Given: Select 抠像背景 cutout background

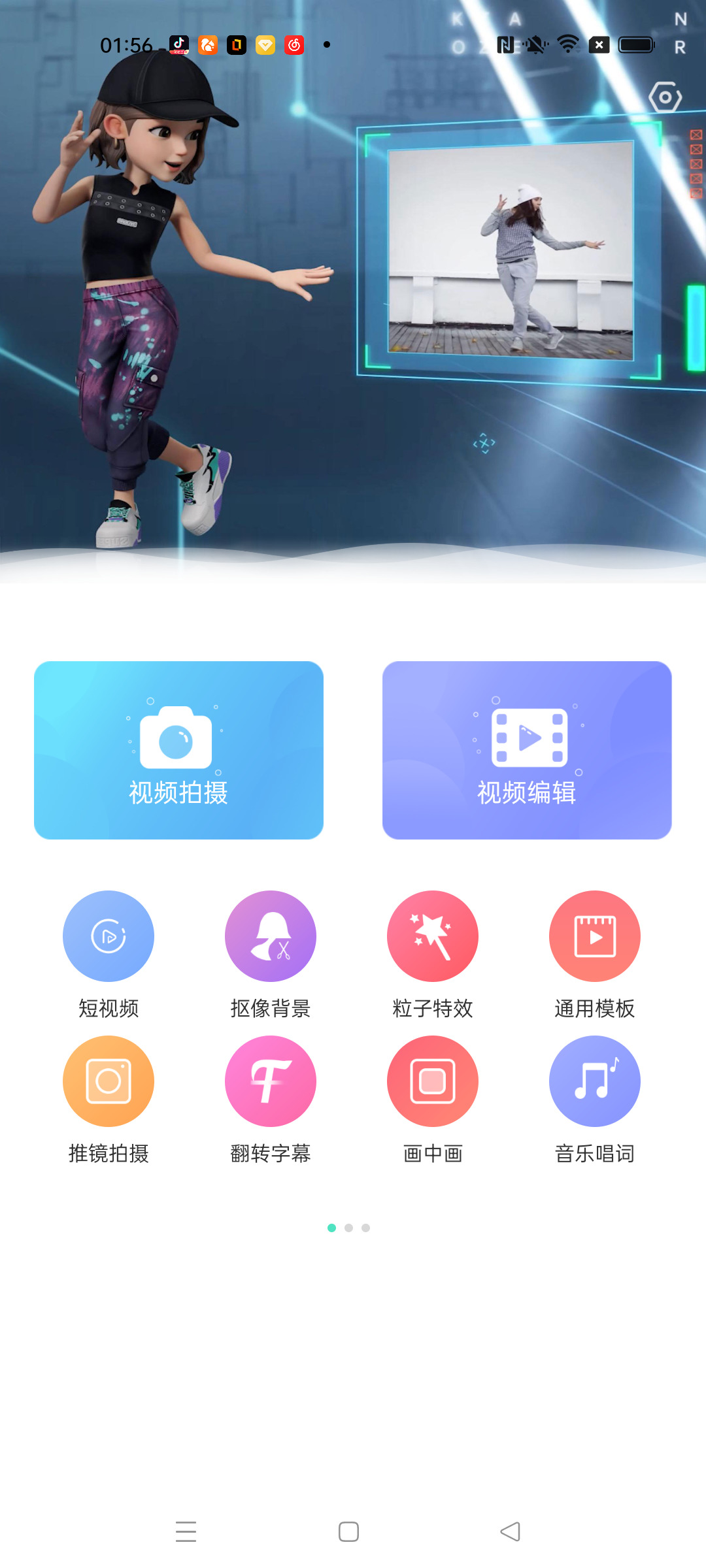Looking at the screenshot, I should coord(271,937).
